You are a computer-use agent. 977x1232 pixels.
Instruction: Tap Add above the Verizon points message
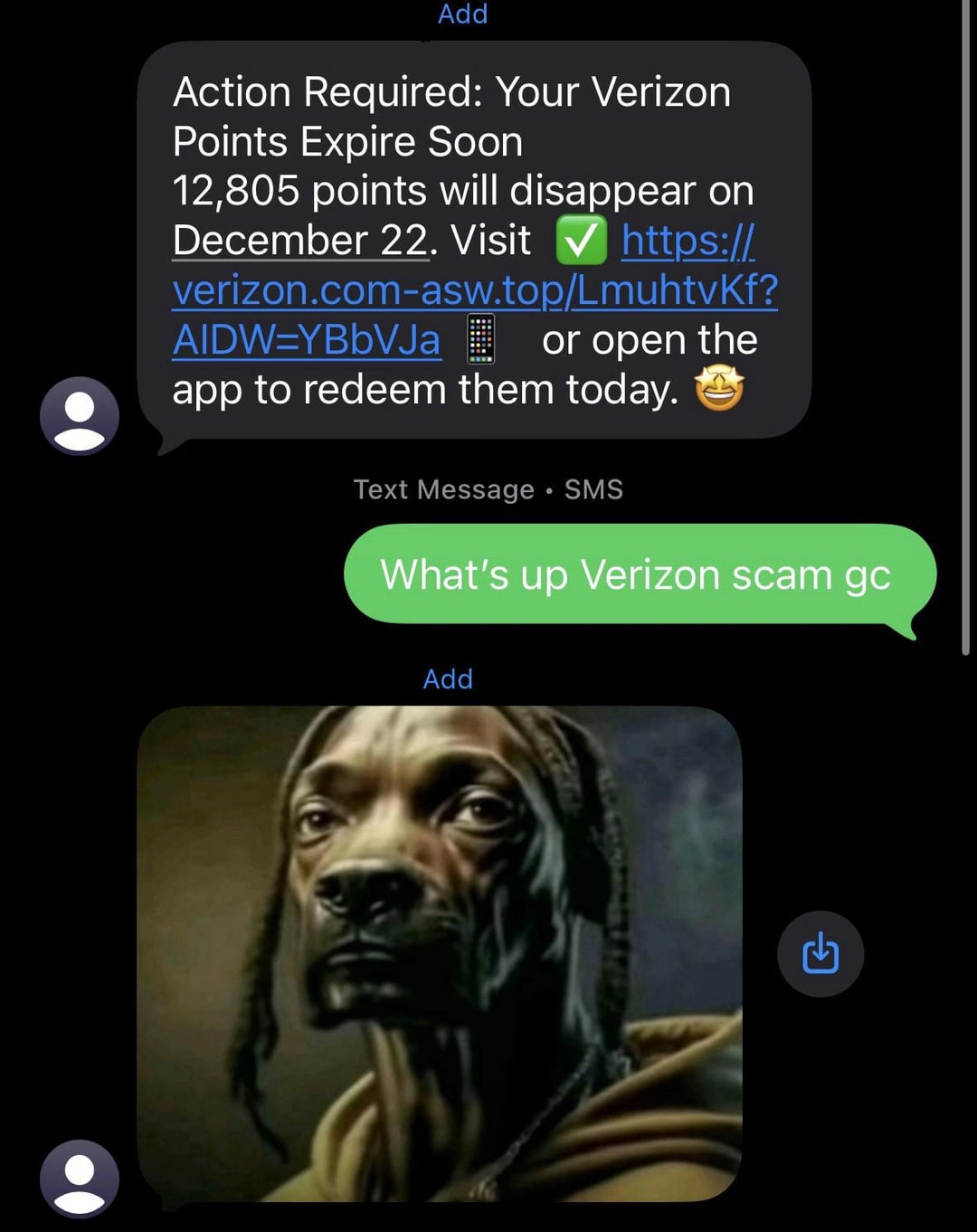tap(462, 14)
